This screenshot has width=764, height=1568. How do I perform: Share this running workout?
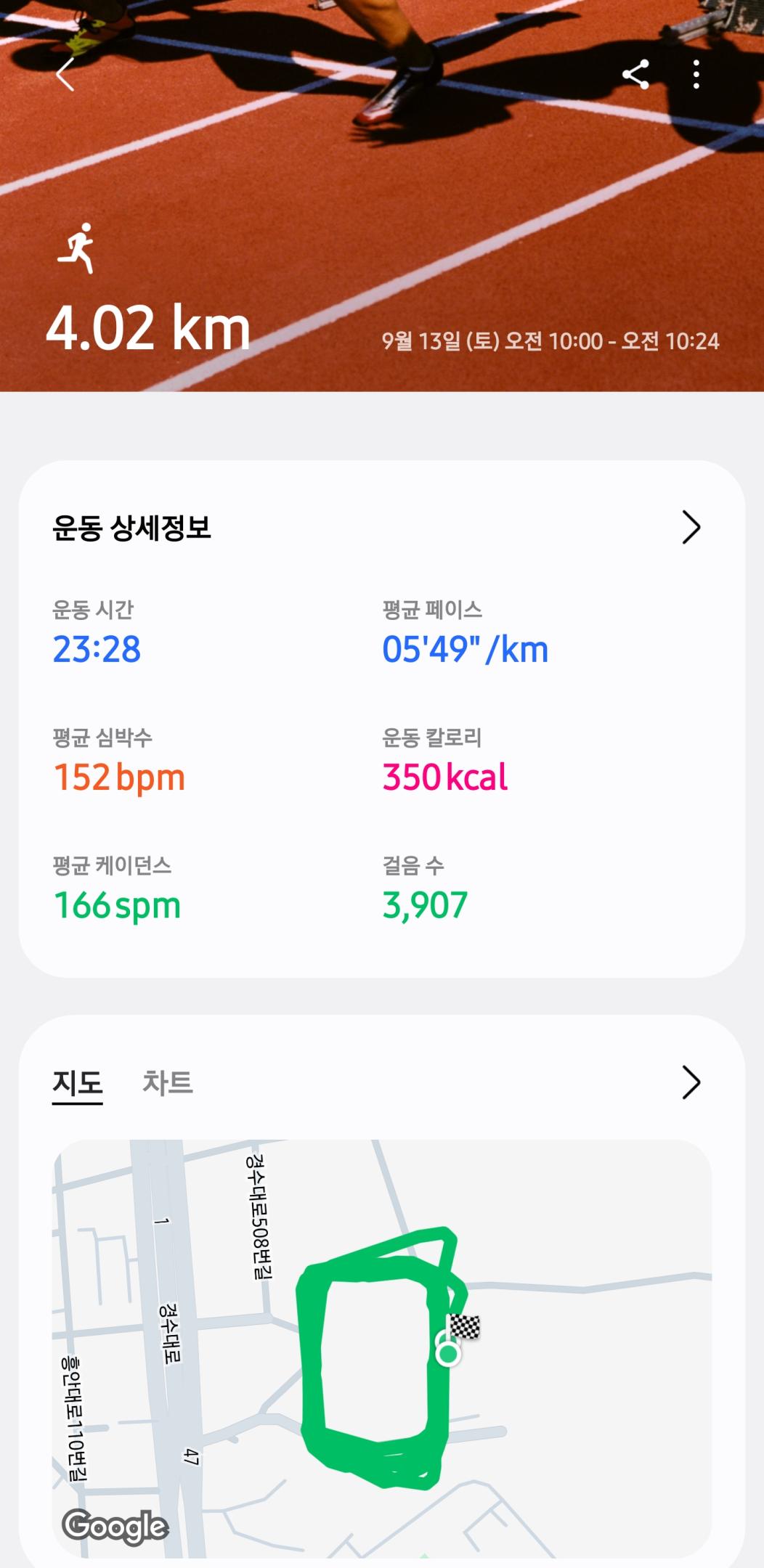635,74
